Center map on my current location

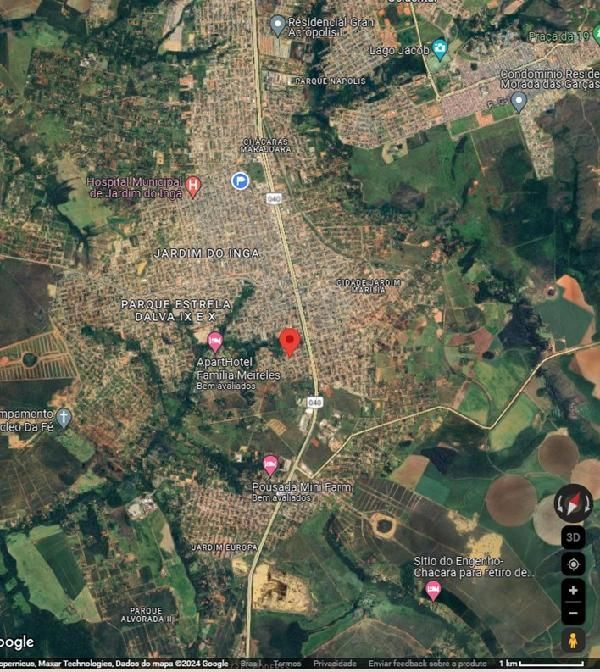coord(573,564)
